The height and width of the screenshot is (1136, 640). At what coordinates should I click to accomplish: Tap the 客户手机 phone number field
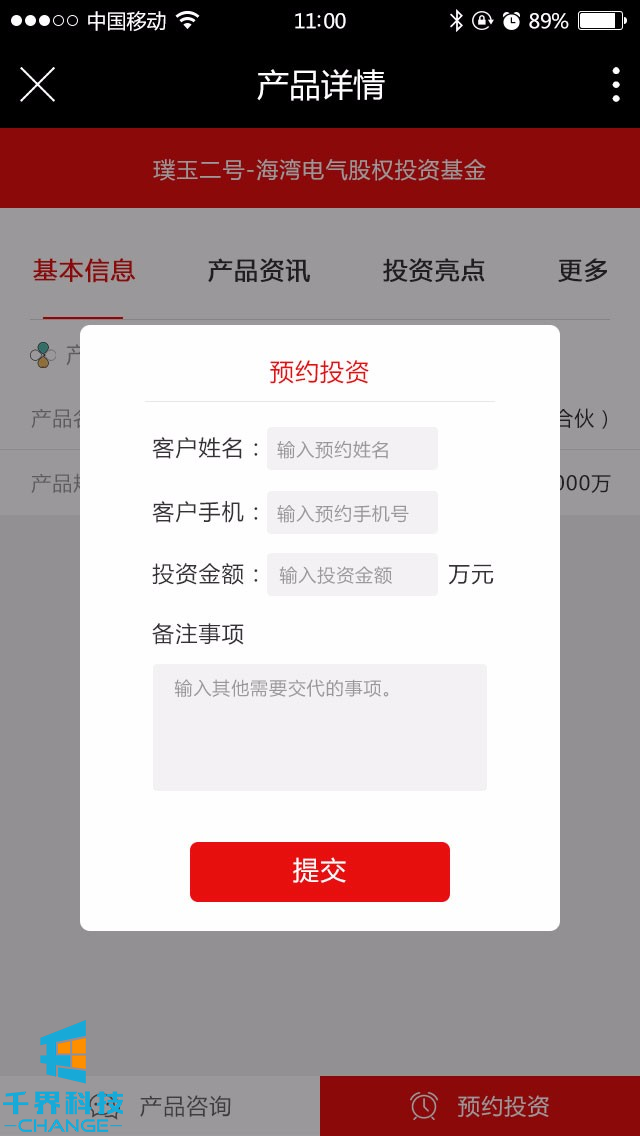[x=352, y=513]
